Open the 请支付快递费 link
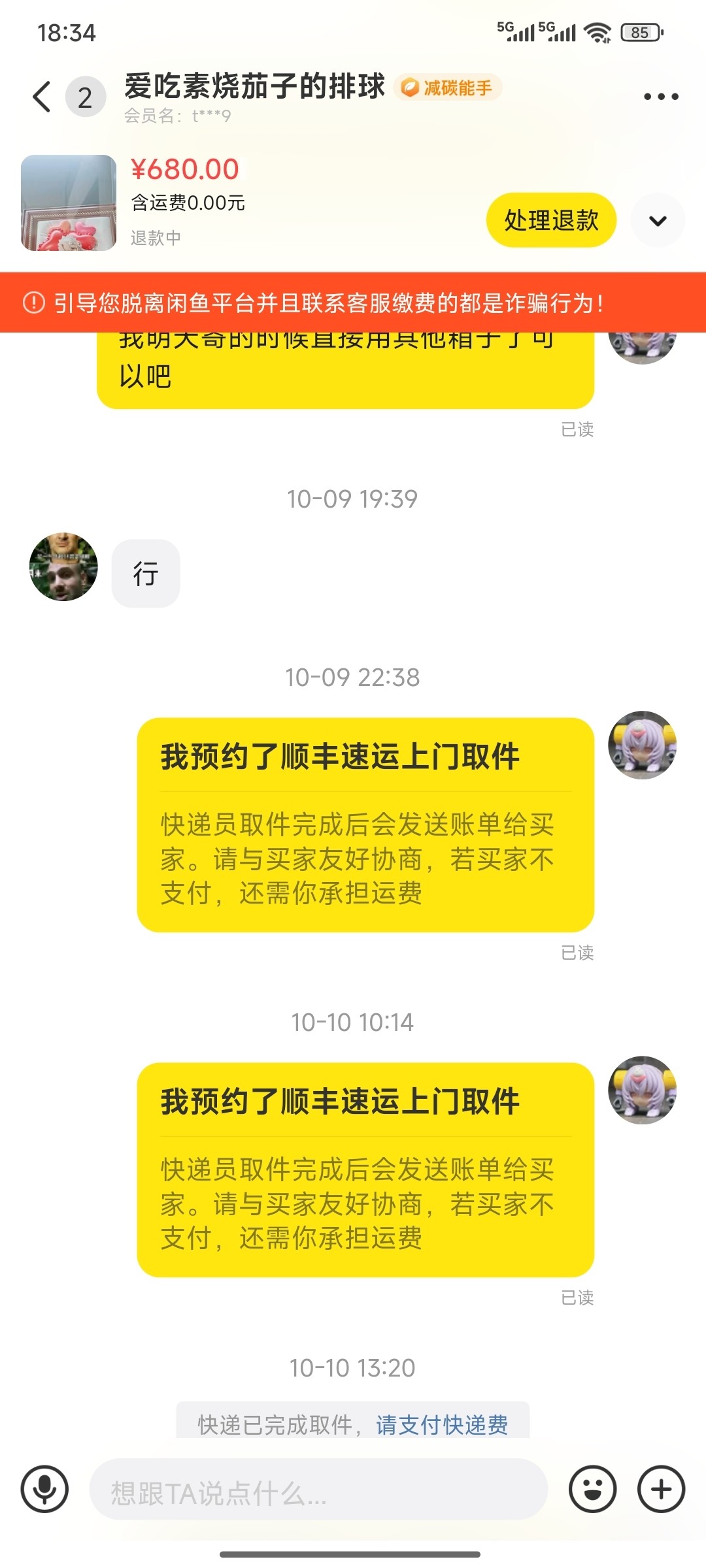706x1568 pixels. (442, 1424)
